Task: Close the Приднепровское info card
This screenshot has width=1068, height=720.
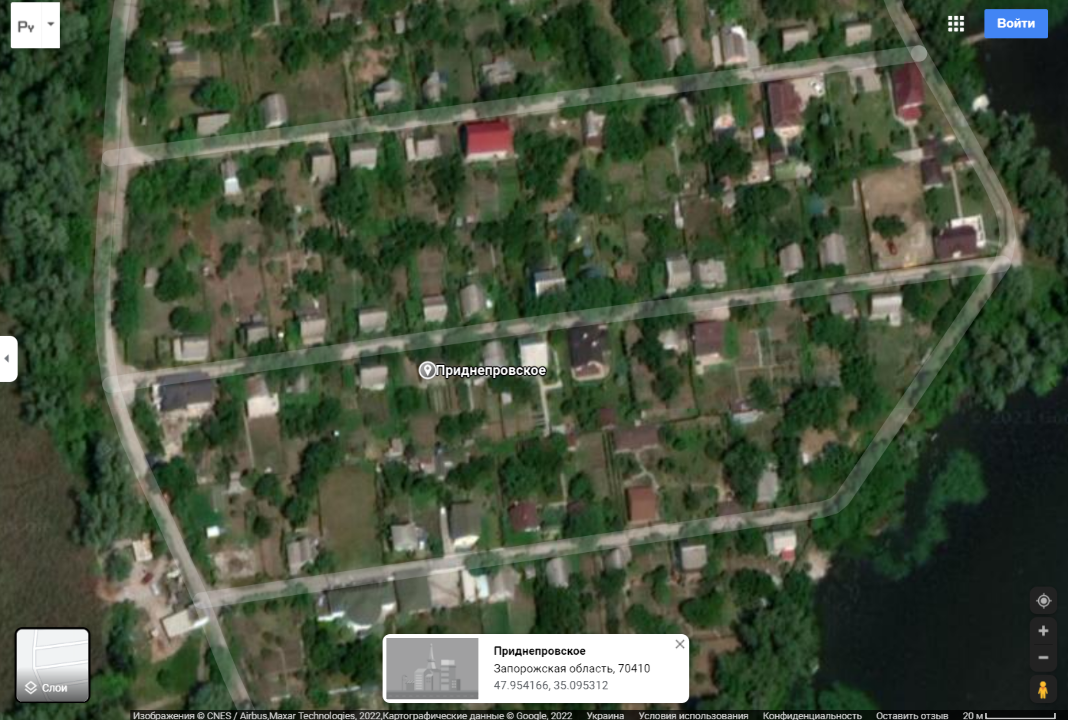Action: click(680, 644)
